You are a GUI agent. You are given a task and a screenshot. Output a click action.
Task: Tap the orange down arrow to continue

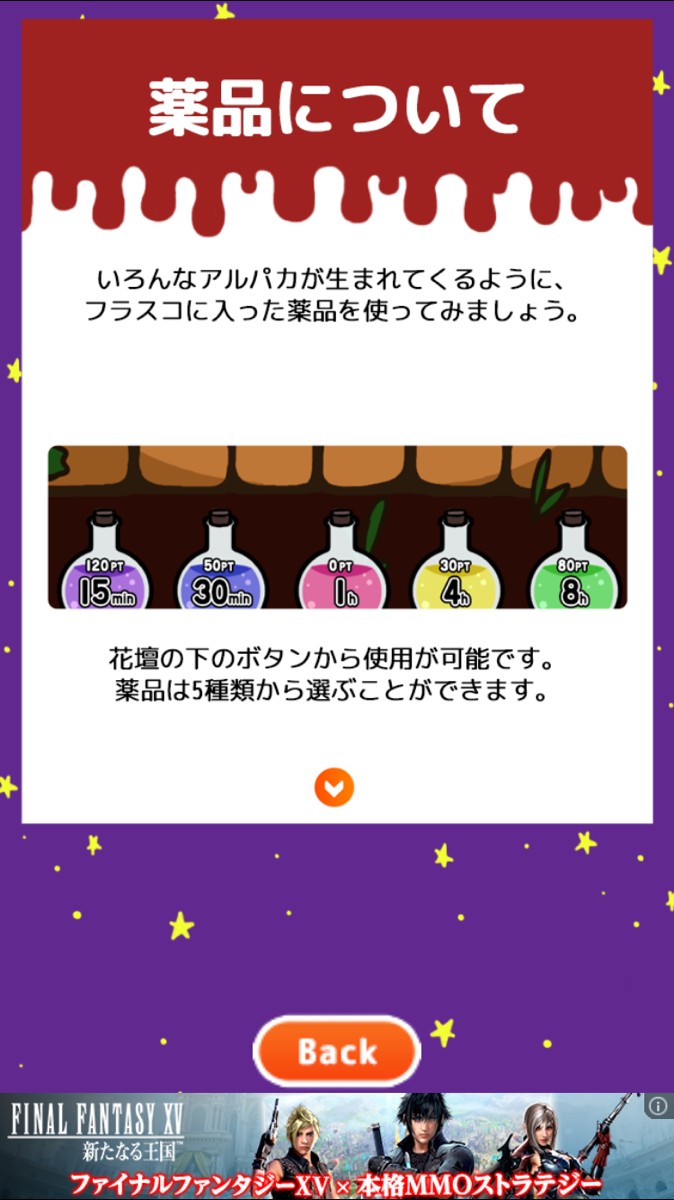coord(334,788)
